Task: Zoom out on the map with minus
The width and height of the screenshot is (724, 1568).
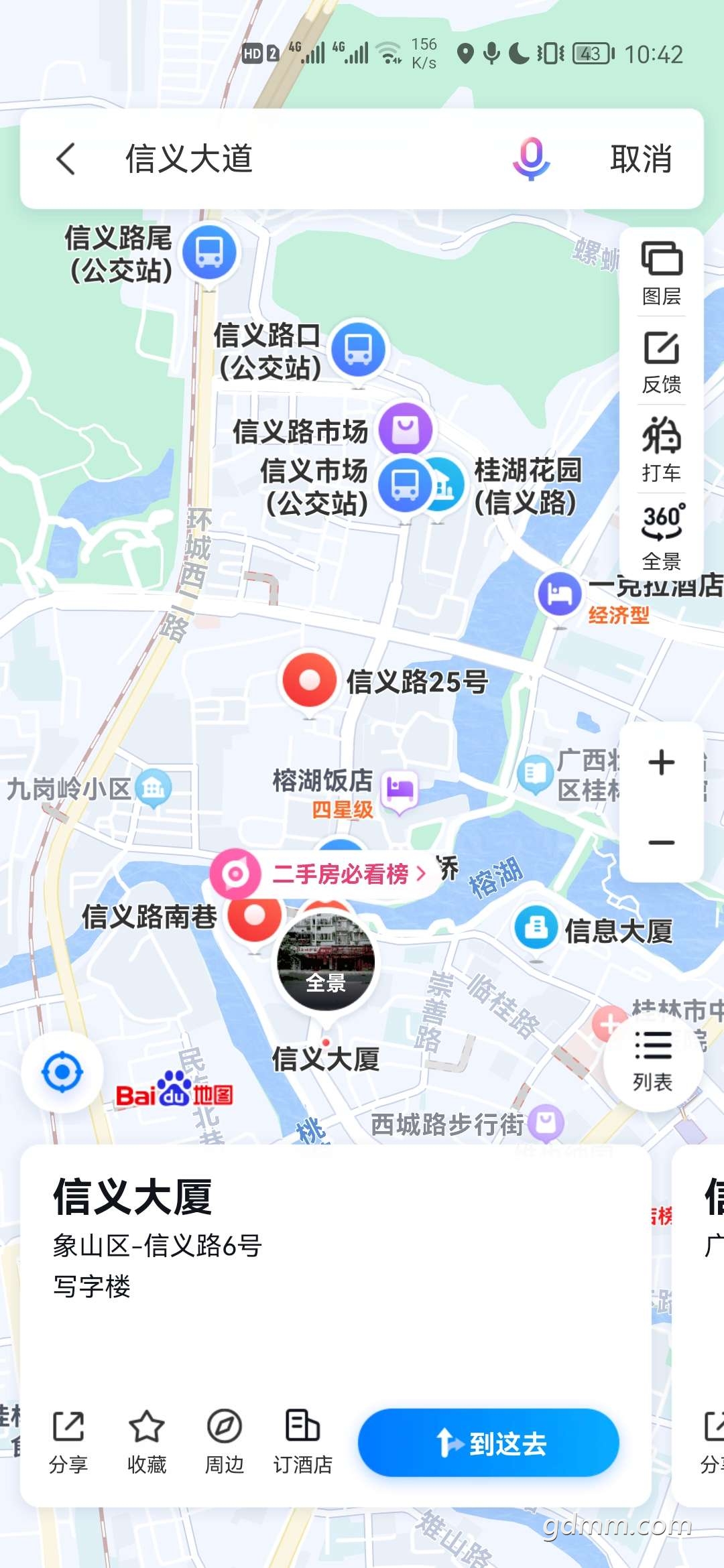Action: pyautogui.click(x=662, y=842)
